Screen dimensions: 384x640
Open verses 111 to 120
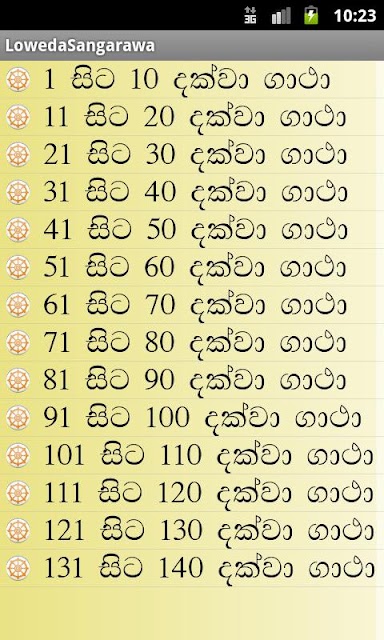click(x=192, y=492)
